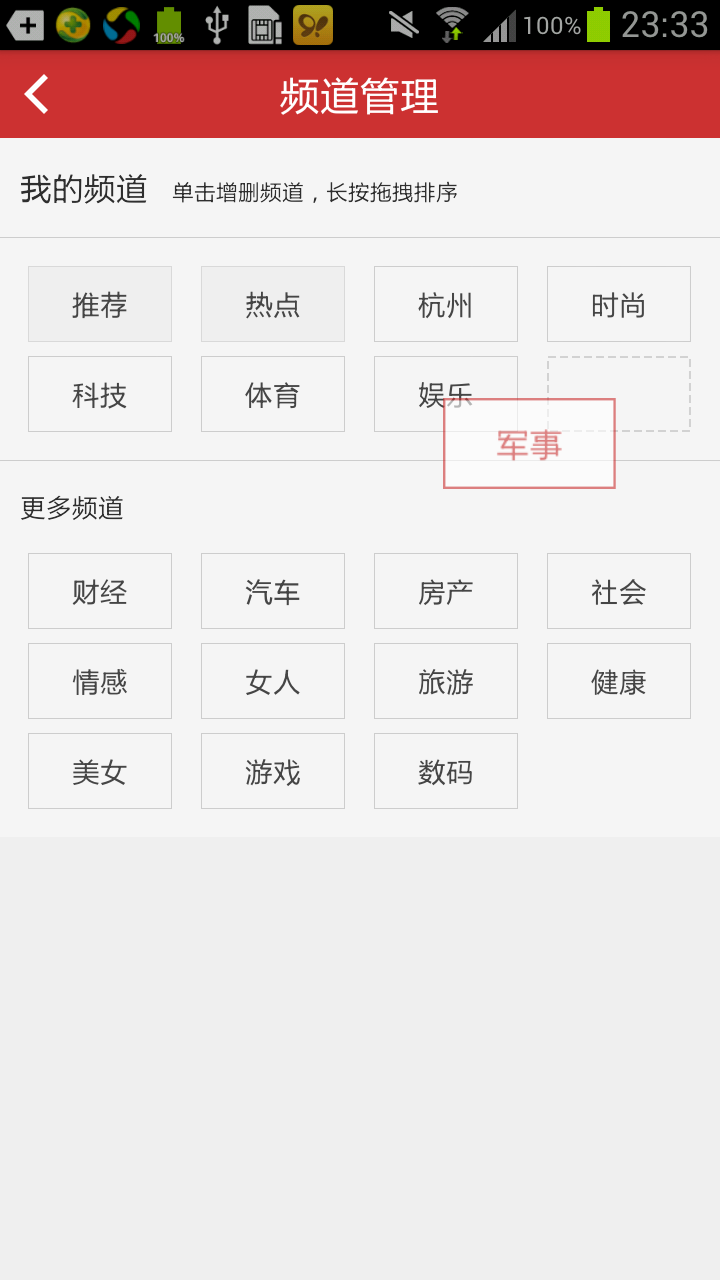Add the 情感 channel
Screen dimensions: 720x1280
[x=100, y=681]
